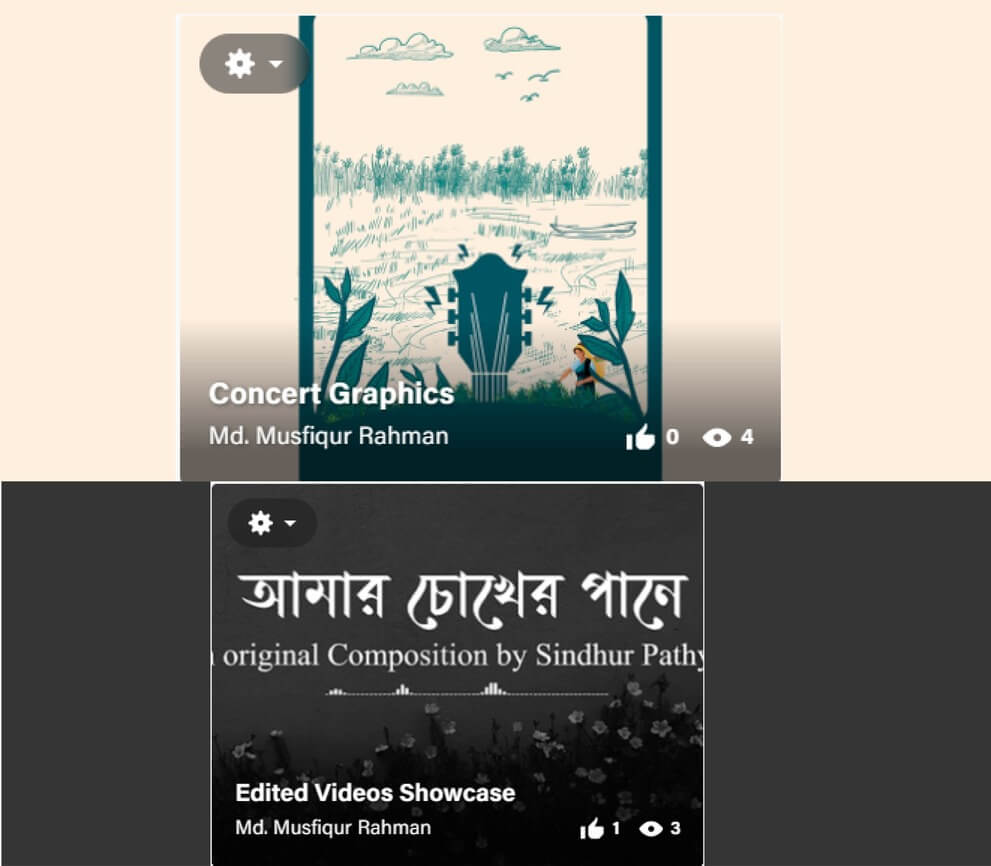Open author link under Edited Videos Showcase
Viewport: 991px width, 866px height.
333,828
